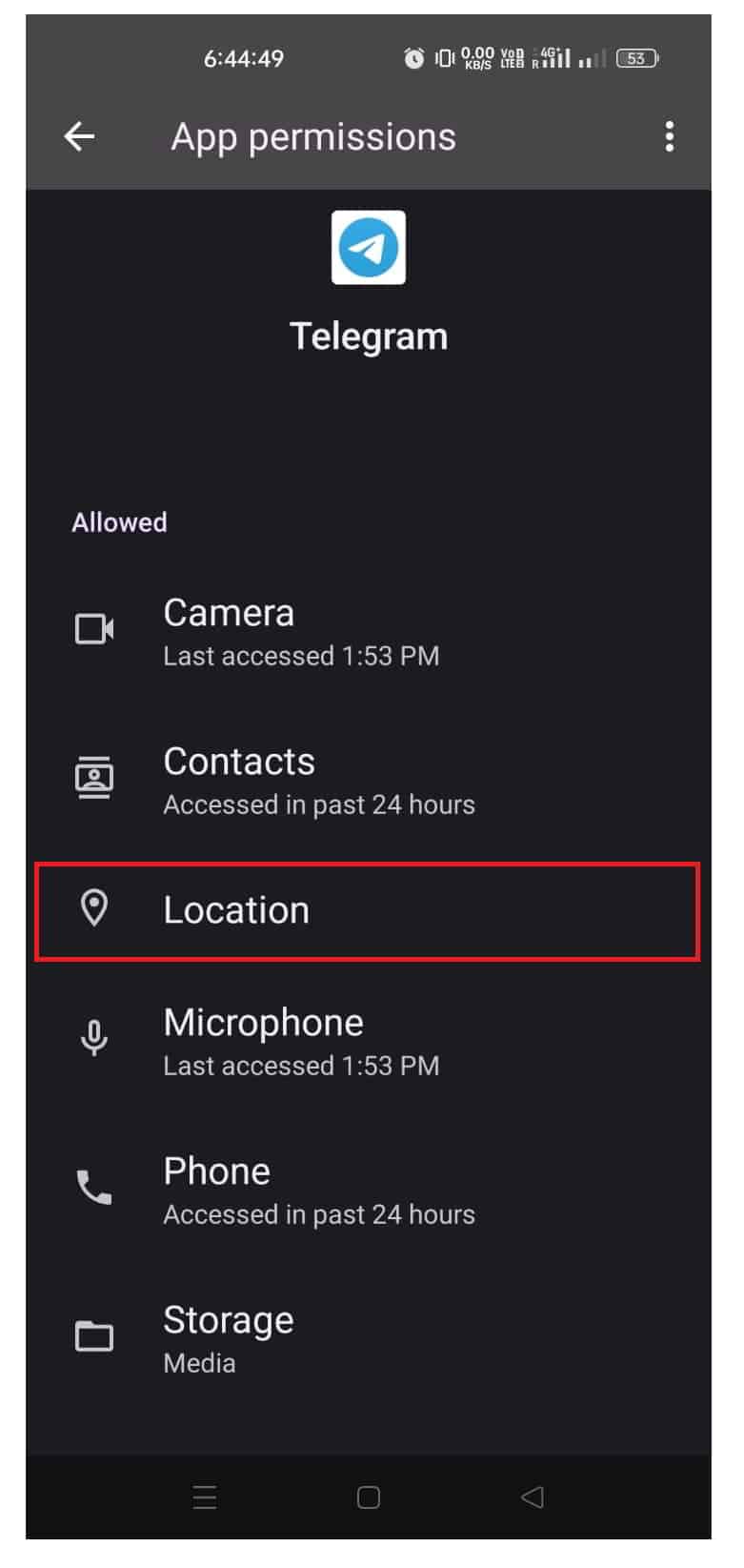Open the three-dot overflow menu
This screenshot has height=1568, width=744.
[670, 137]
